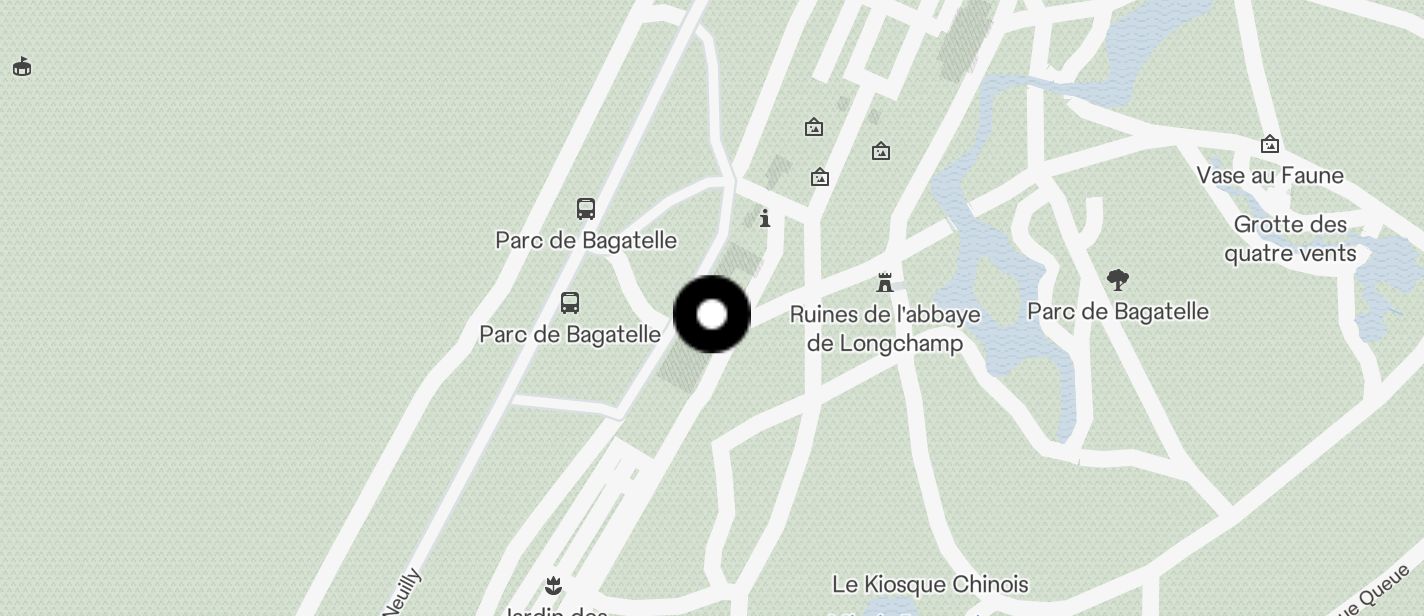
Task: Open the Vase au Faune attraction marker
Action: (1270, 144)
